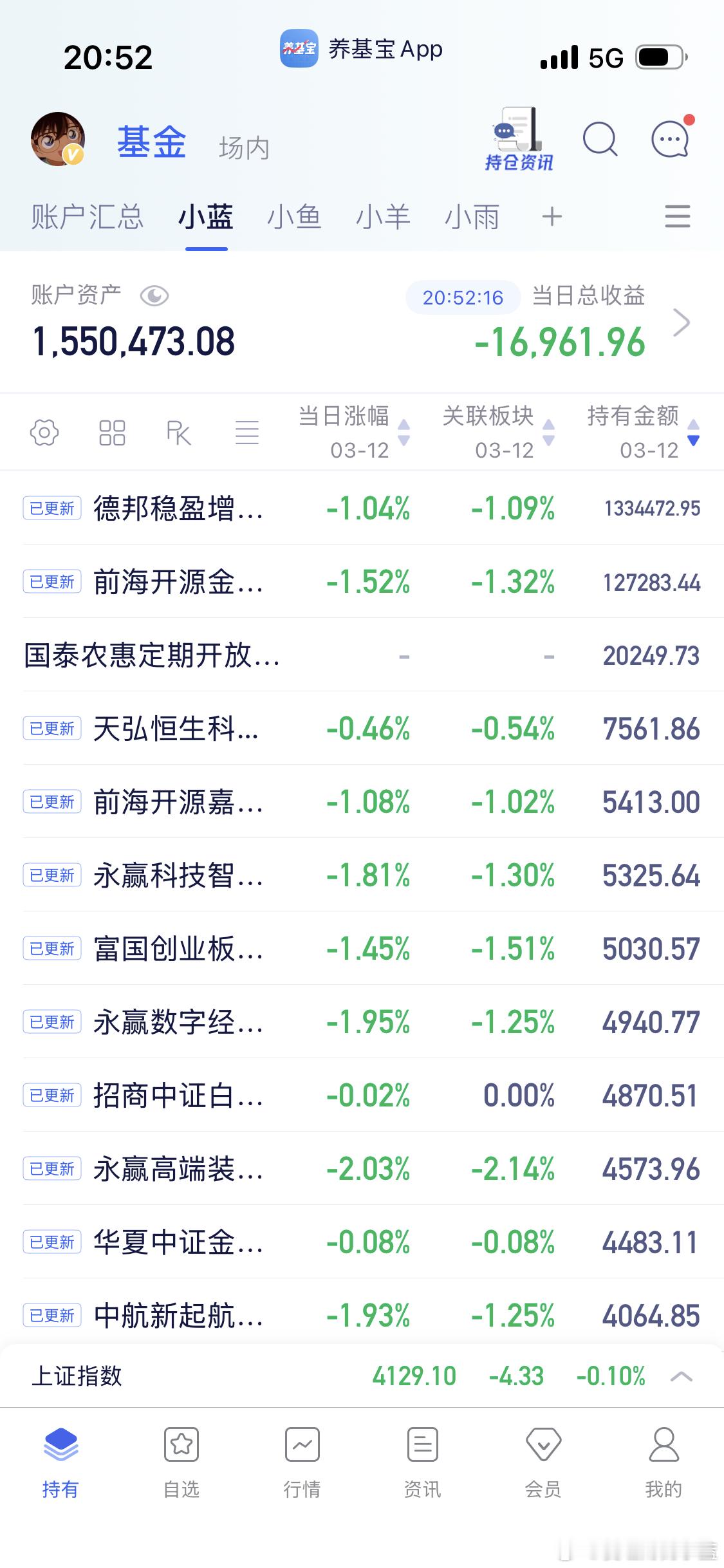Open 德邦稳盈增… fund row

pyautogui.click(x=177, y=509)
